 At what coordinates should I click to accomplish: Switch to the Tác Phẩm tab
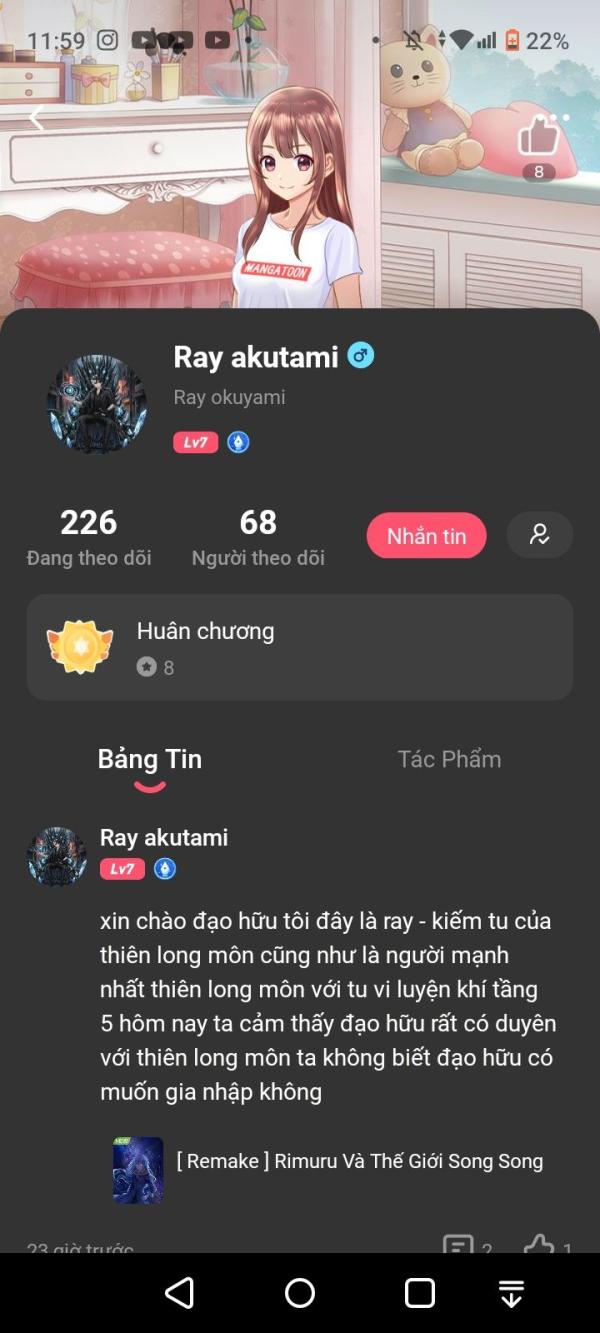450,759
